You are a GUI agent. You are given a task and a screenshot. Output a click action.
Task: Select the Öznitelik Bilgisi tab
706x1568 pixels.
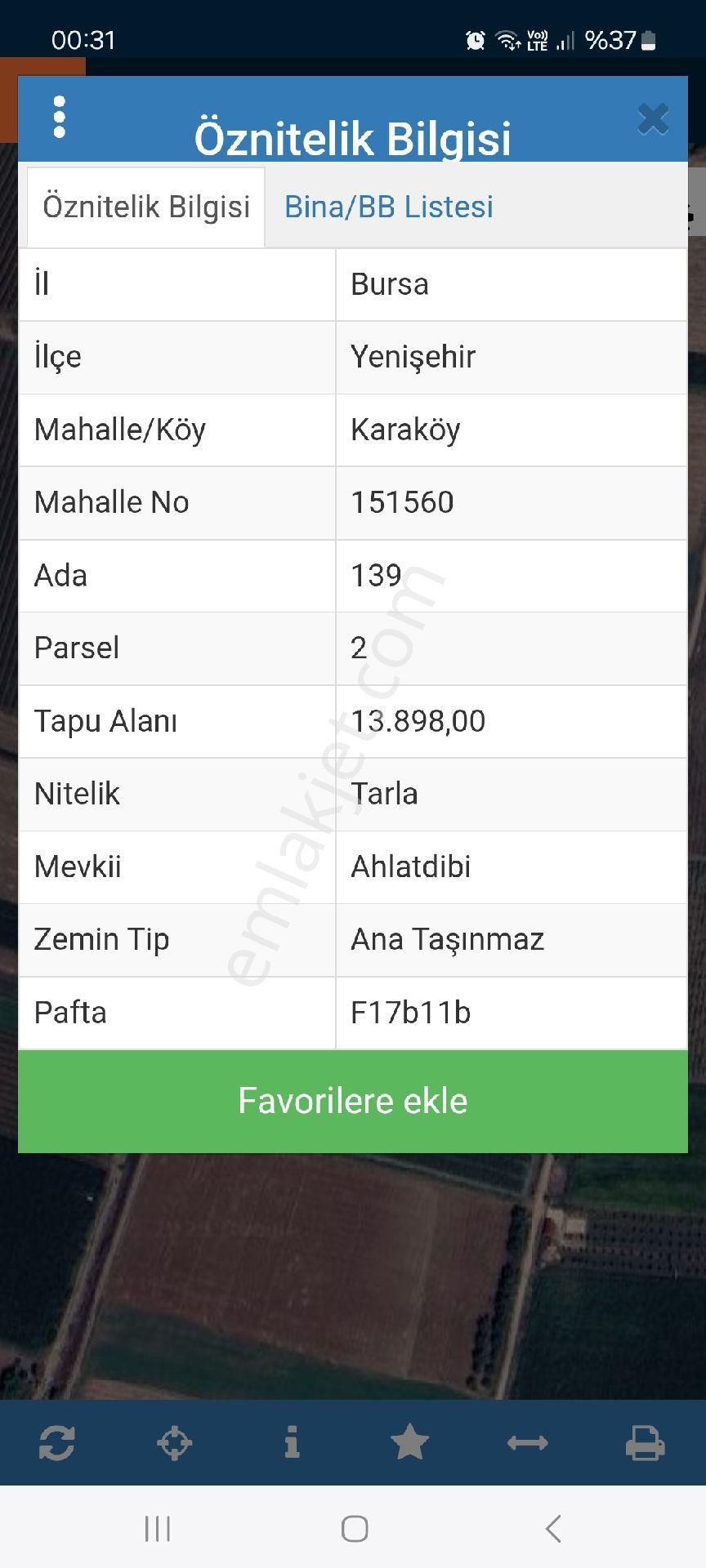pos(146,207)
